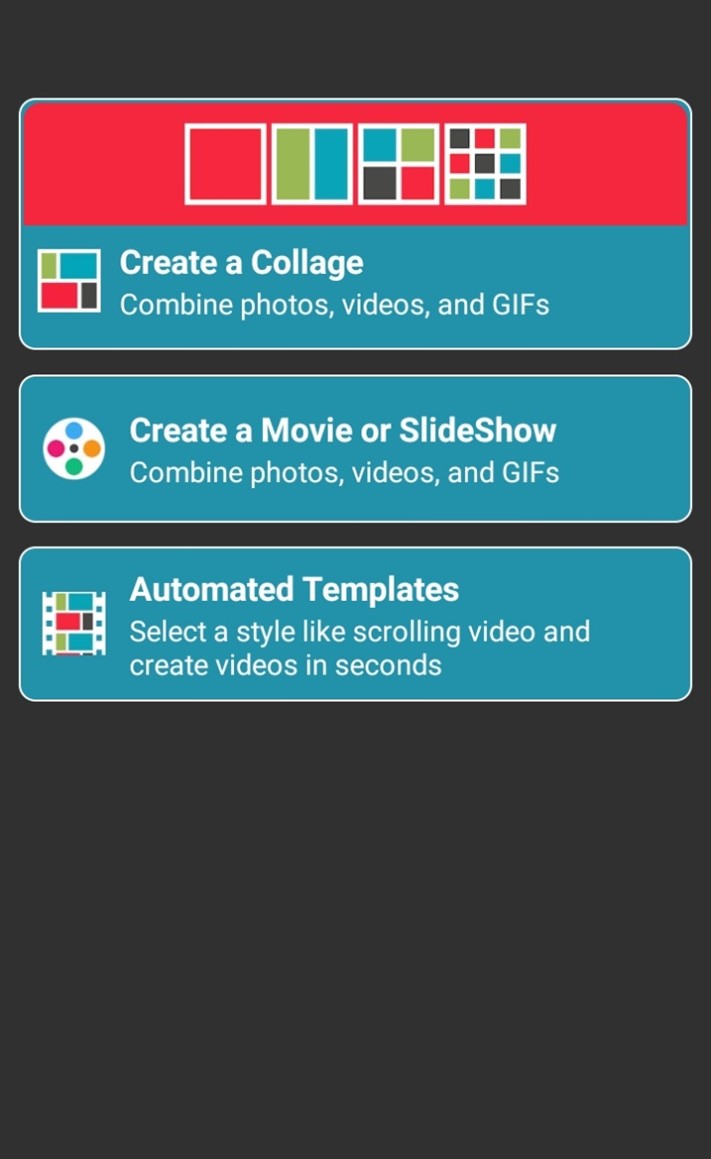Image resolution: width=711 pixels, height=1159 pixels.
Task: Open Create a Collage option
Action: pyautogui.click(x=355, y=223)
